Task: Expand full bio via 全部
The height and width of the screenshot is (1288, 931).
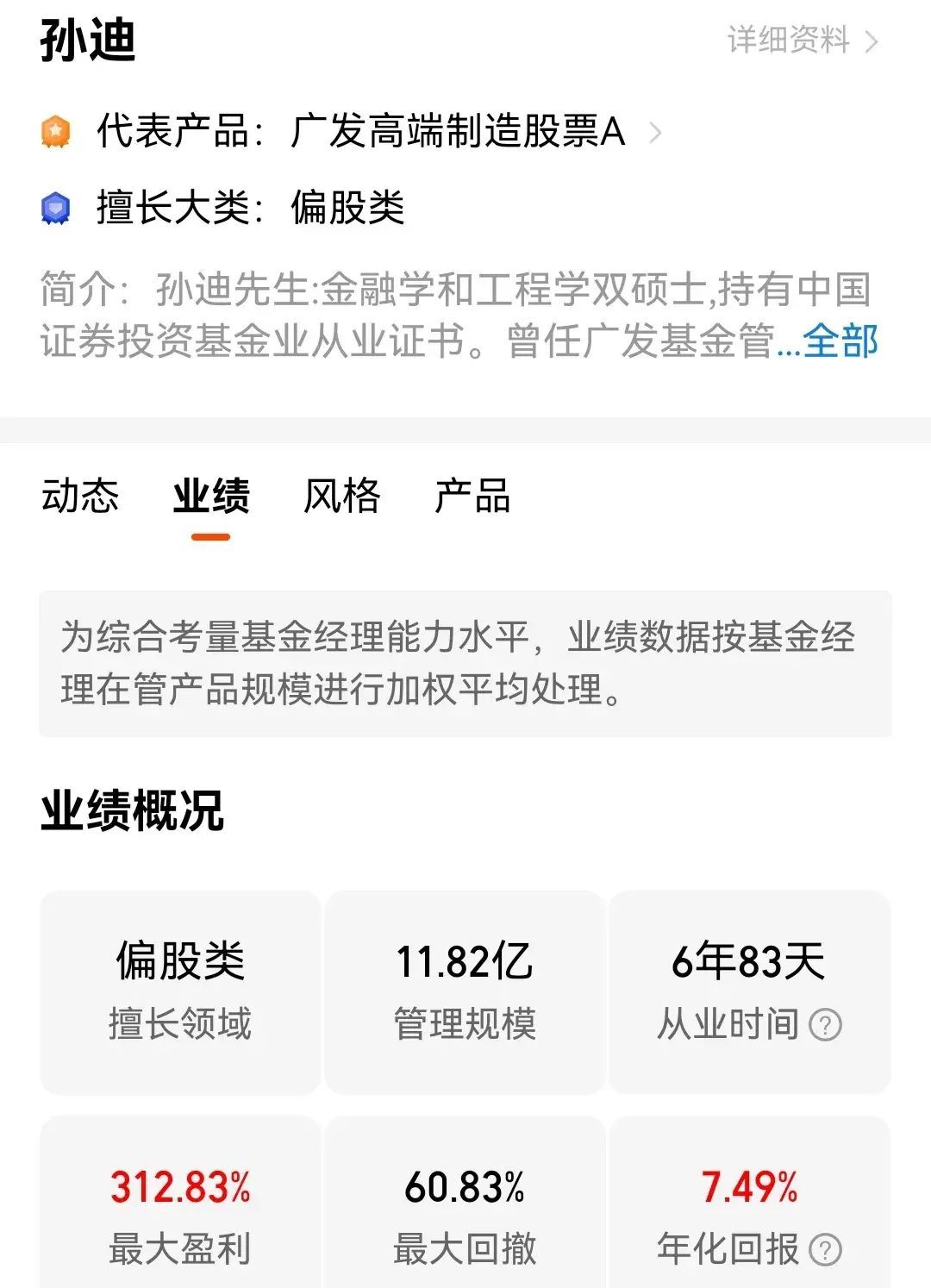Action: pyautogui.click(x=840, y=341)
